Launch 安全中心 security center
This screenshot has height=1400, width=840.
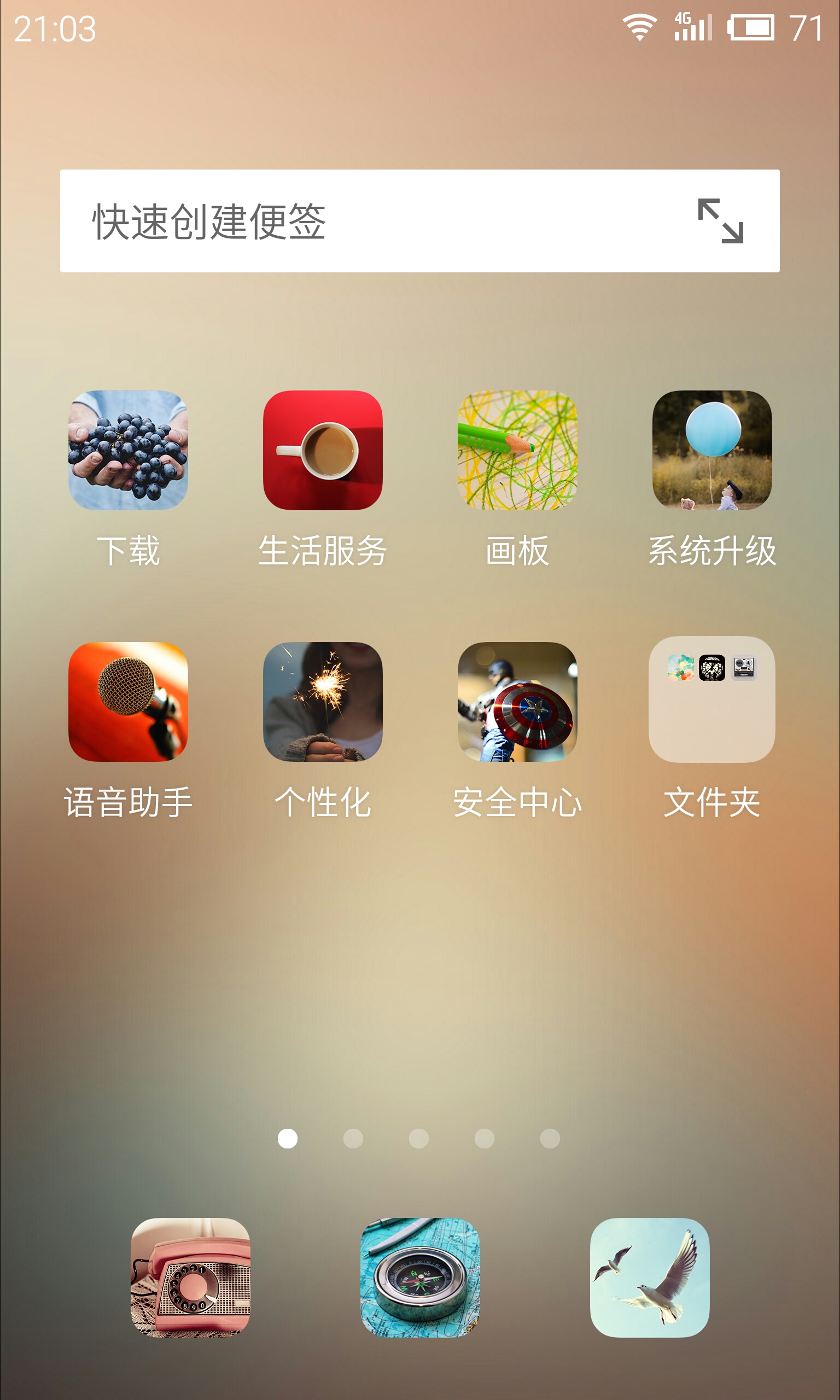coord(517,702)
